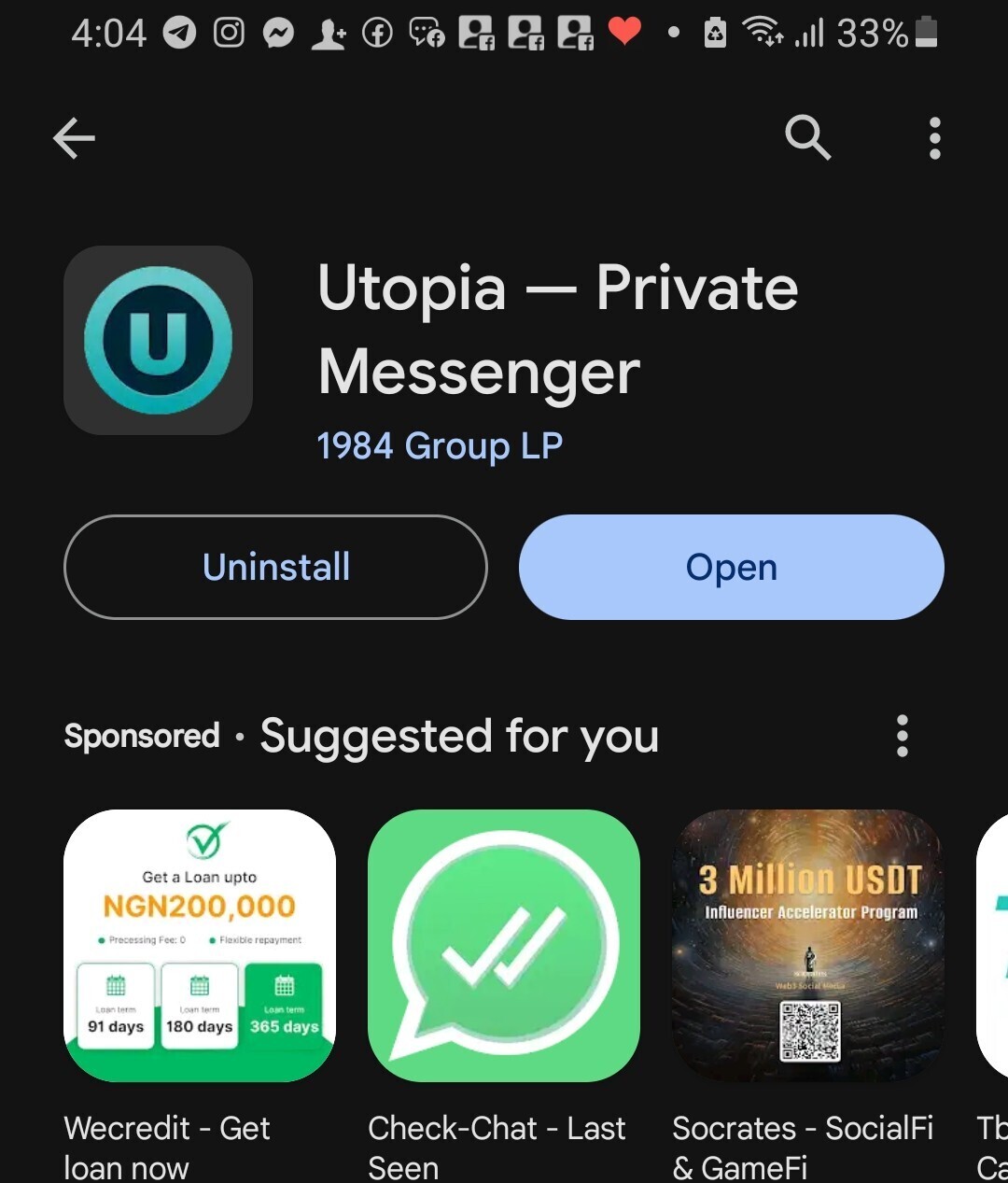Image resolution: width=1008 pixels, height=1183 pixels.
Task: Open the Utopia app
Action: (x=731, y=567)
